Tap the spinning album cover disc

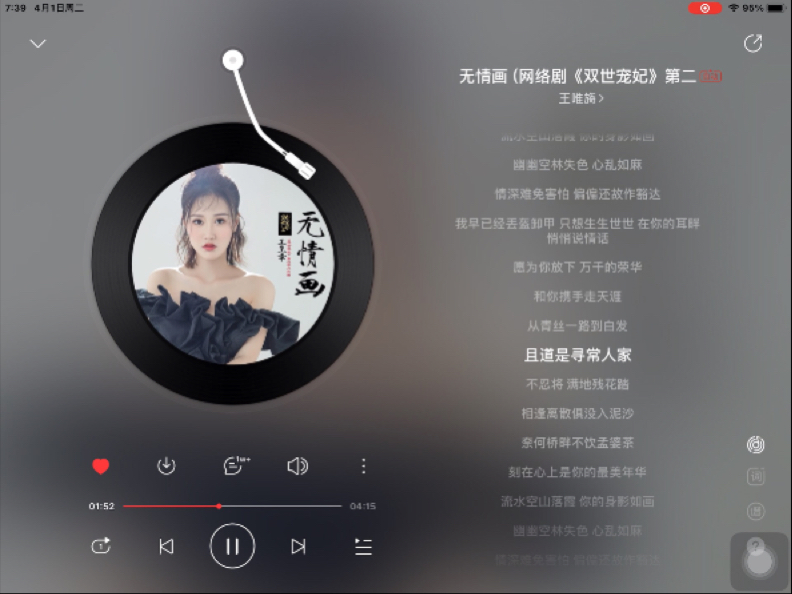[x=240, y=263]
